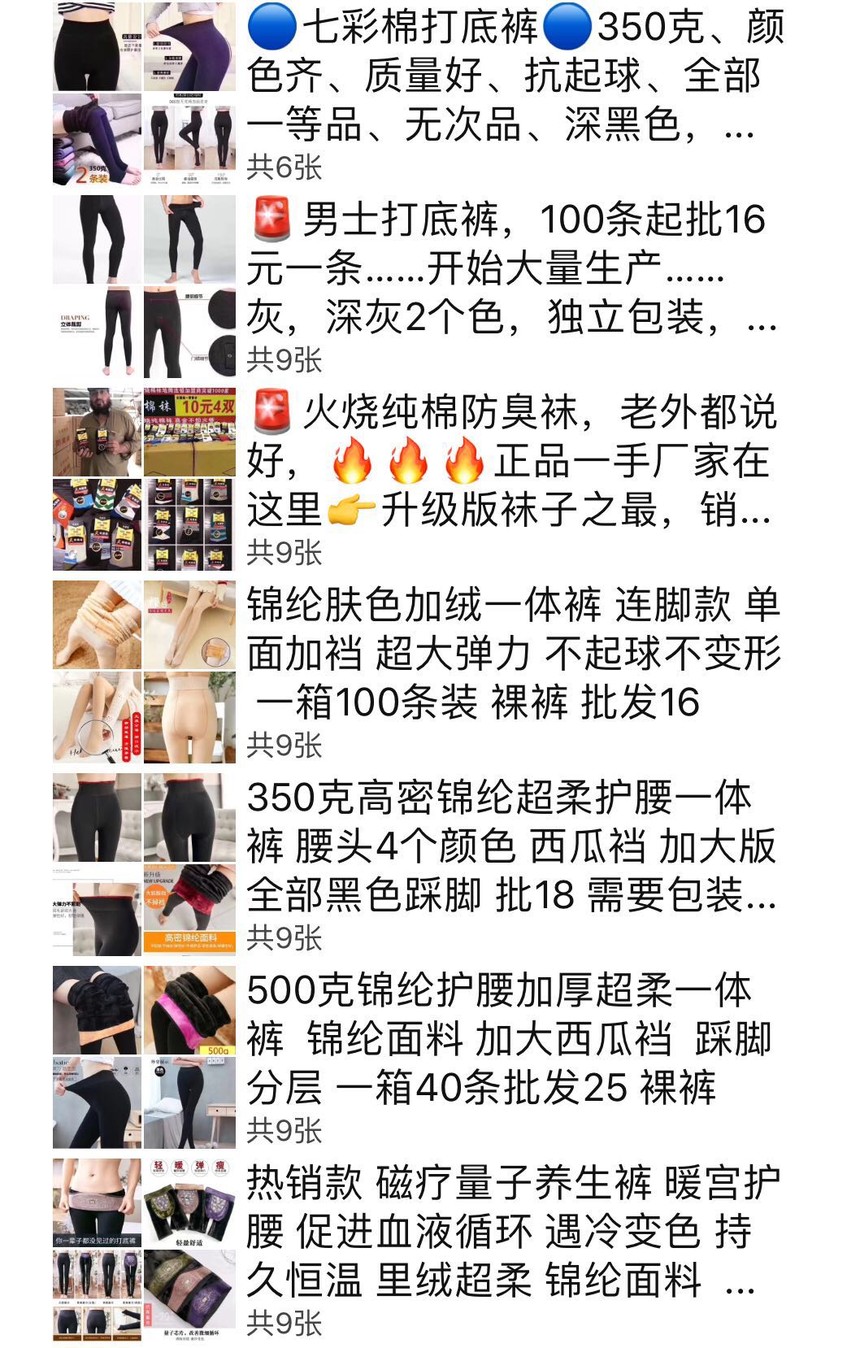This screenshot has width=860, height=1348.
Task: Open the 火烧纯棉防臭袜 post
Action: point(512,462)
